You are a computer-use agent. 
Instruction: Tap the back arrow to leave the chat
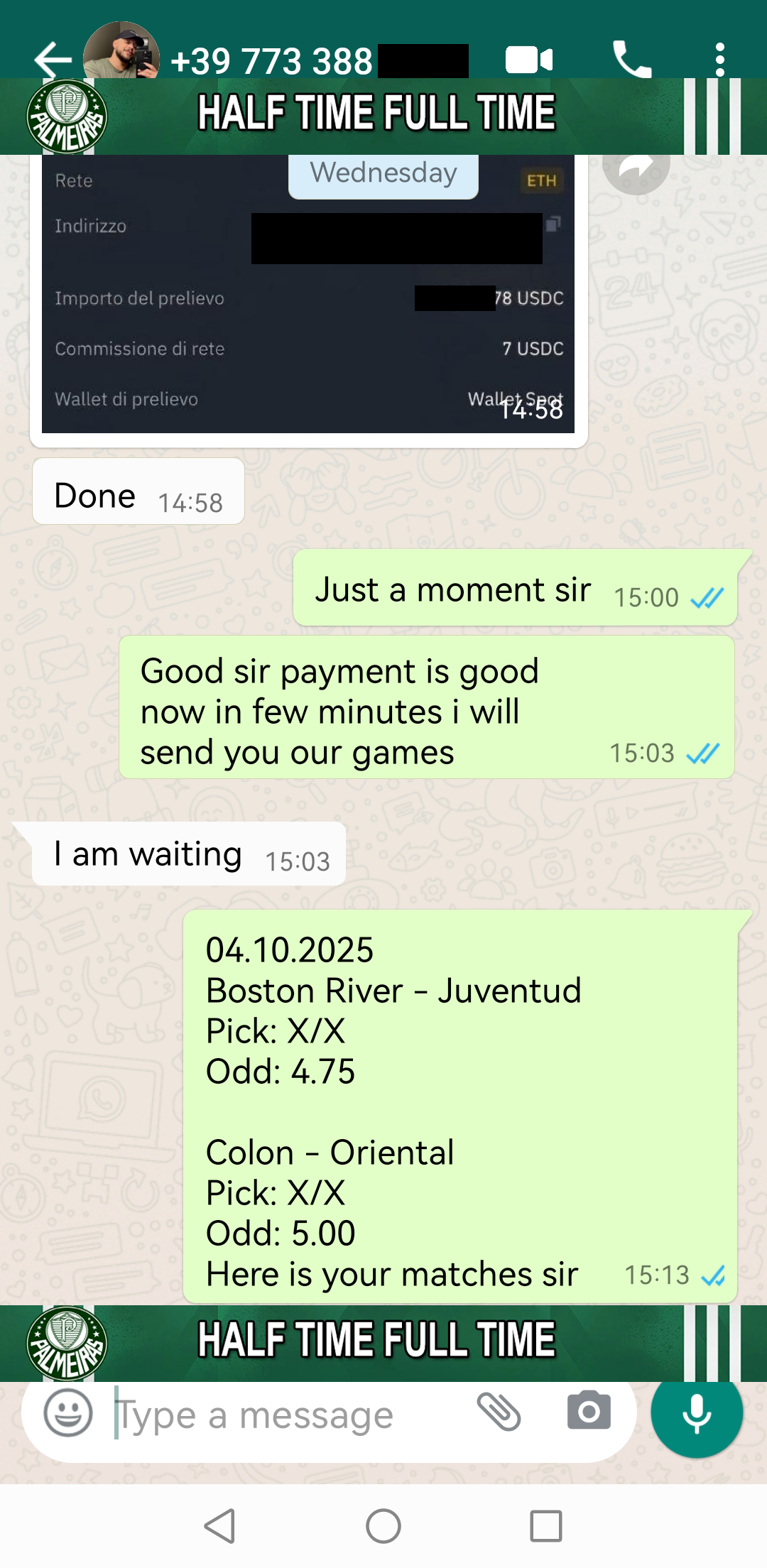(52, 60)
